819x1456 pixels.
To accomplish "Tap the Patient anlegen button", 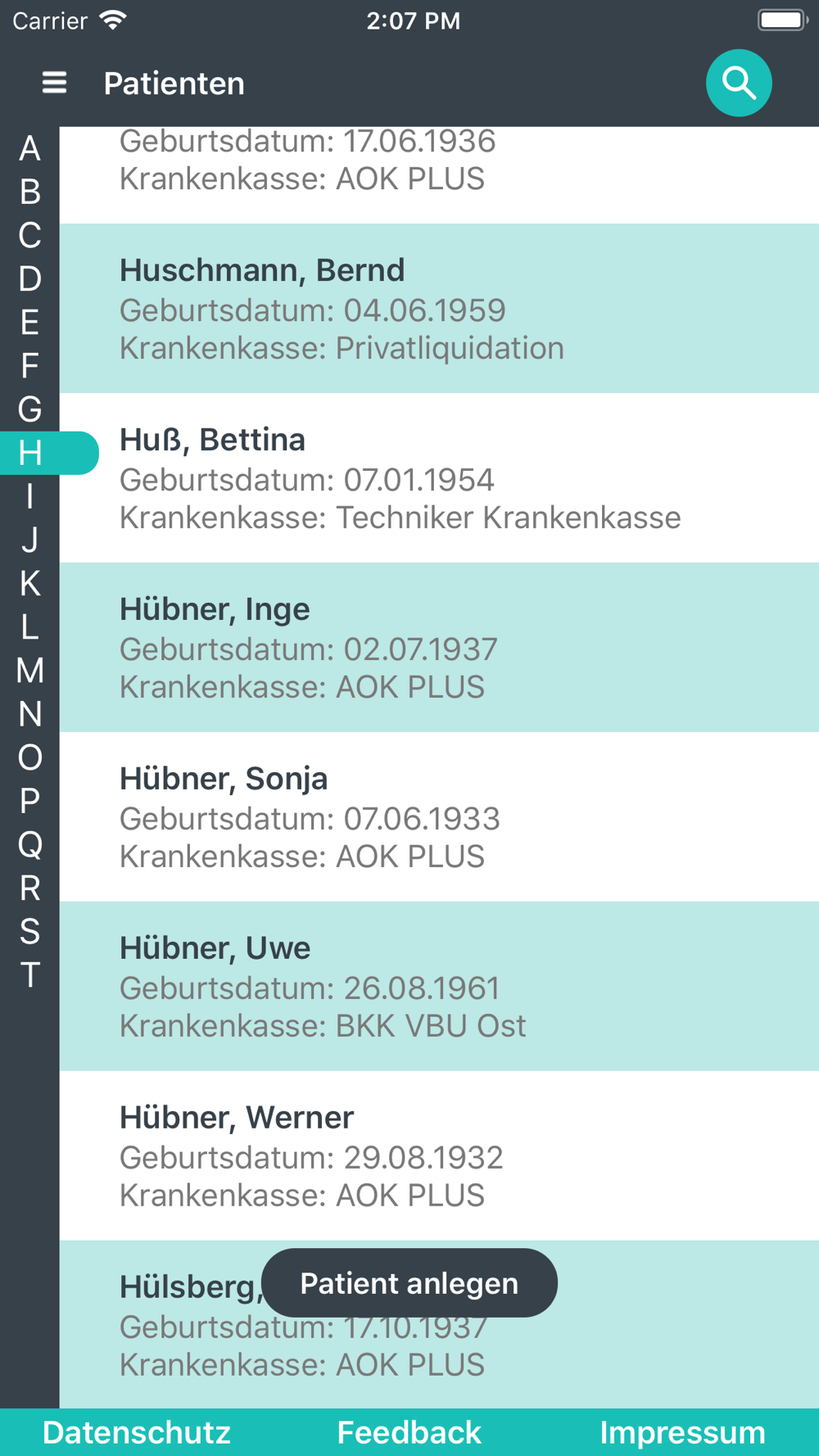I will tap(409, 1283).
